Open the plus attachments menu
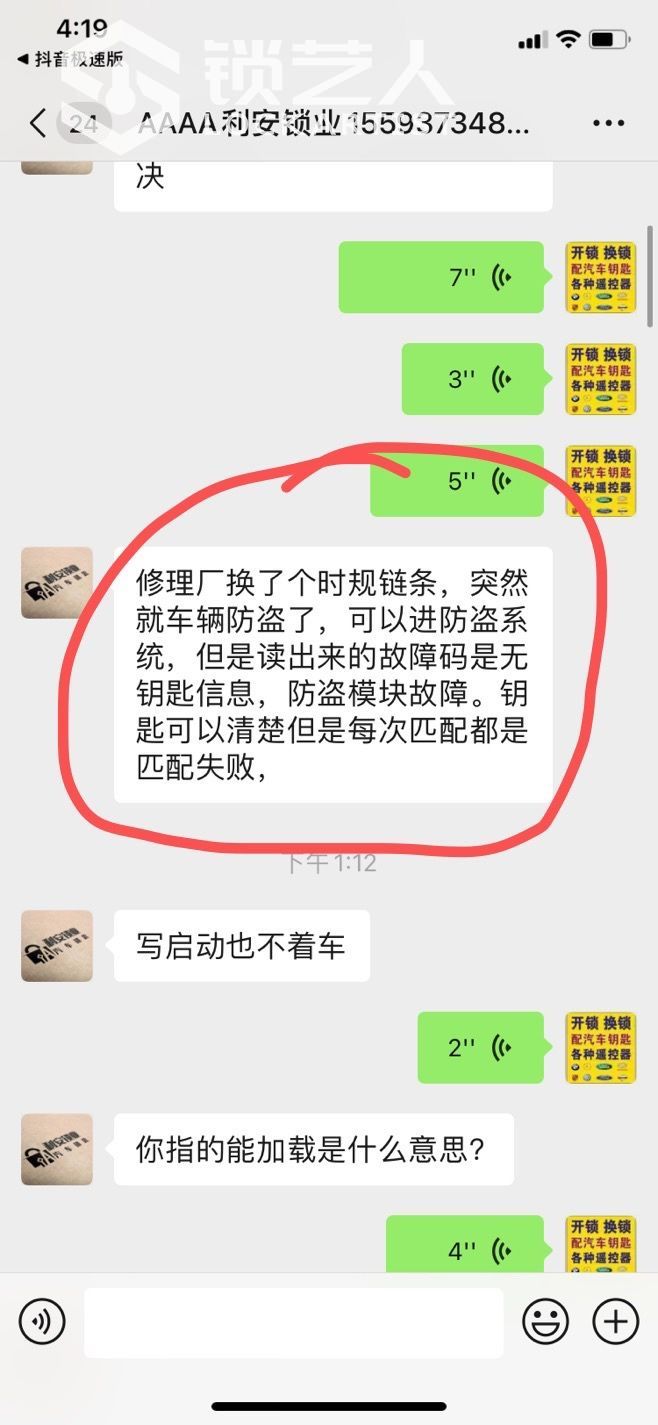 [616, 1322]
